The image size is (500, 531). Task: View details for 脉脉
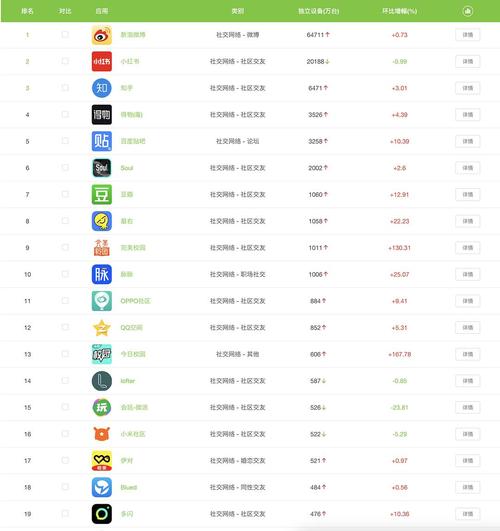coord(467,274)
